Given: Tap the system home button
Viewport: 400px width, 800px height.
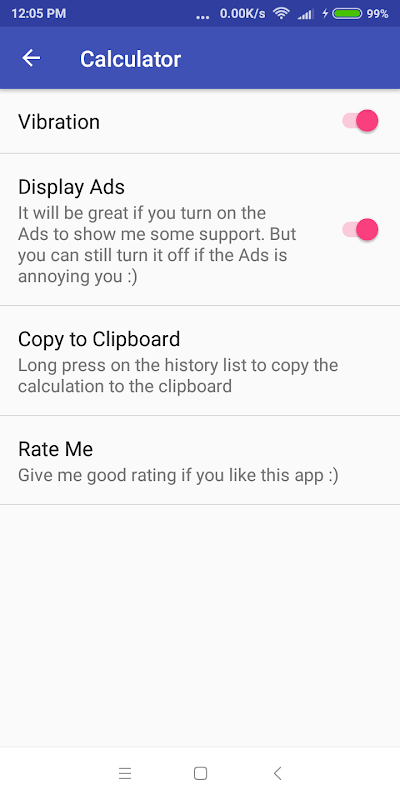Looking at the screenshot, I should [201, 774].
